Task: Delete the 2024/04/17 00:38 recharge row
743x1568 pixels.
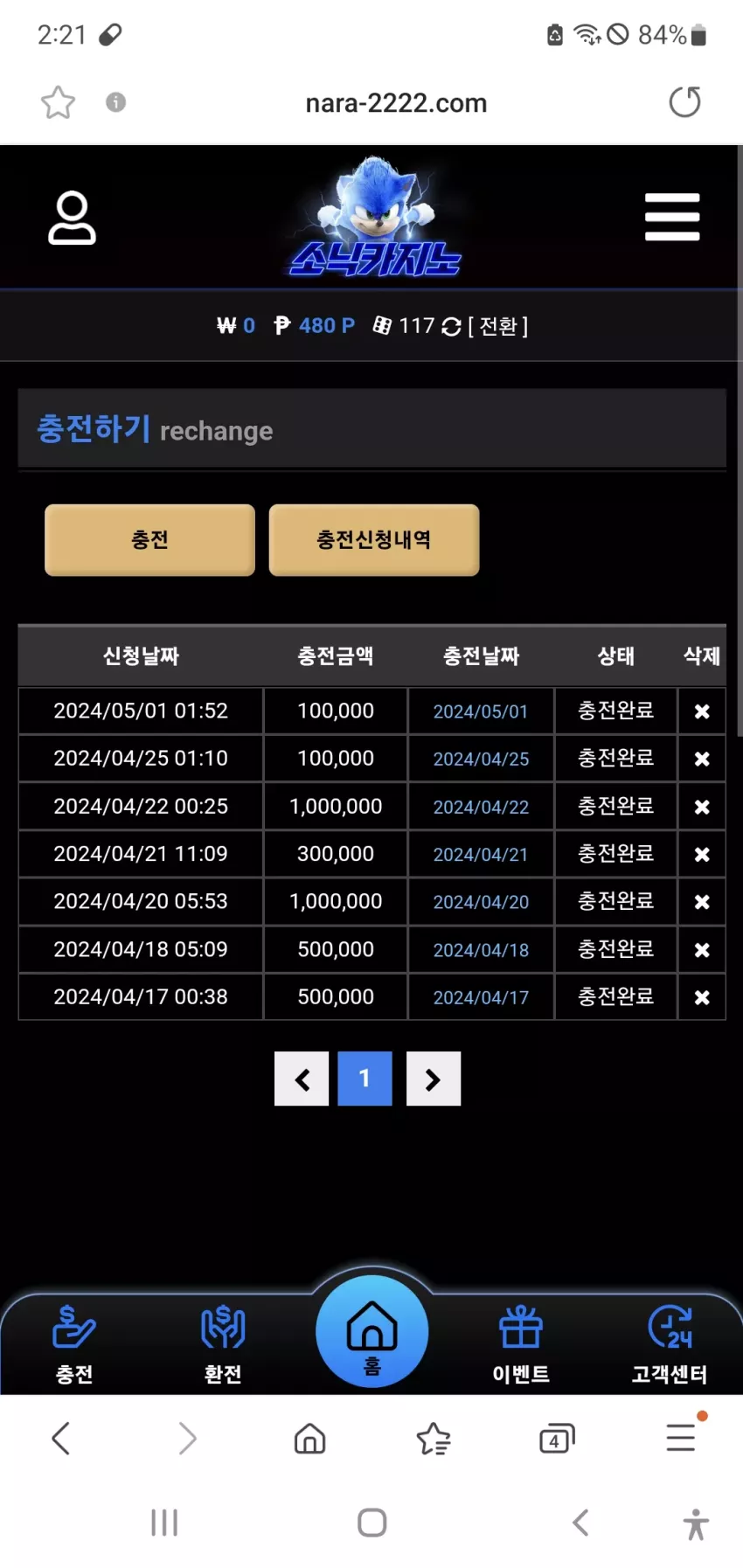Action: pos(701,997)
